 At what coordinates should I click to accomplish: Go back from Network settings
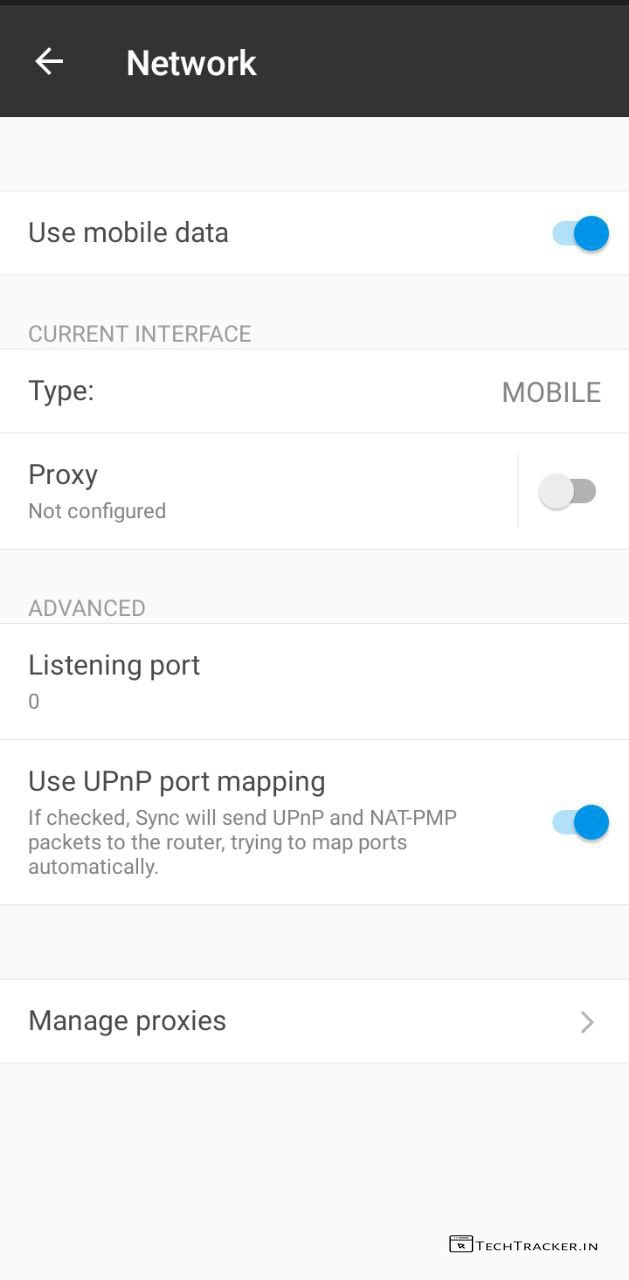click(49, 62)
